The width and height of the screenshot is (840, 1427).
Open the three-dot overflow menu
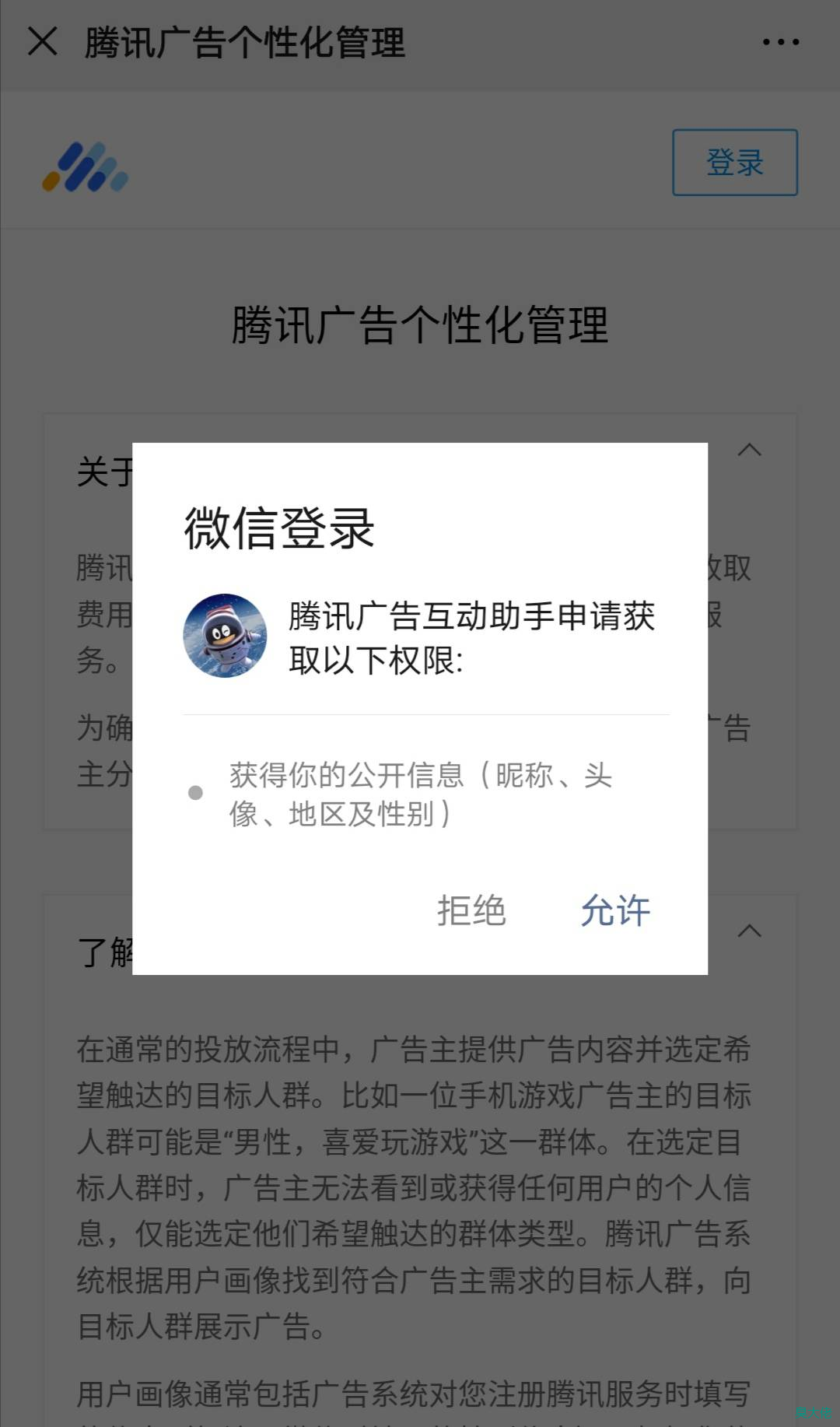pos(780,42)
